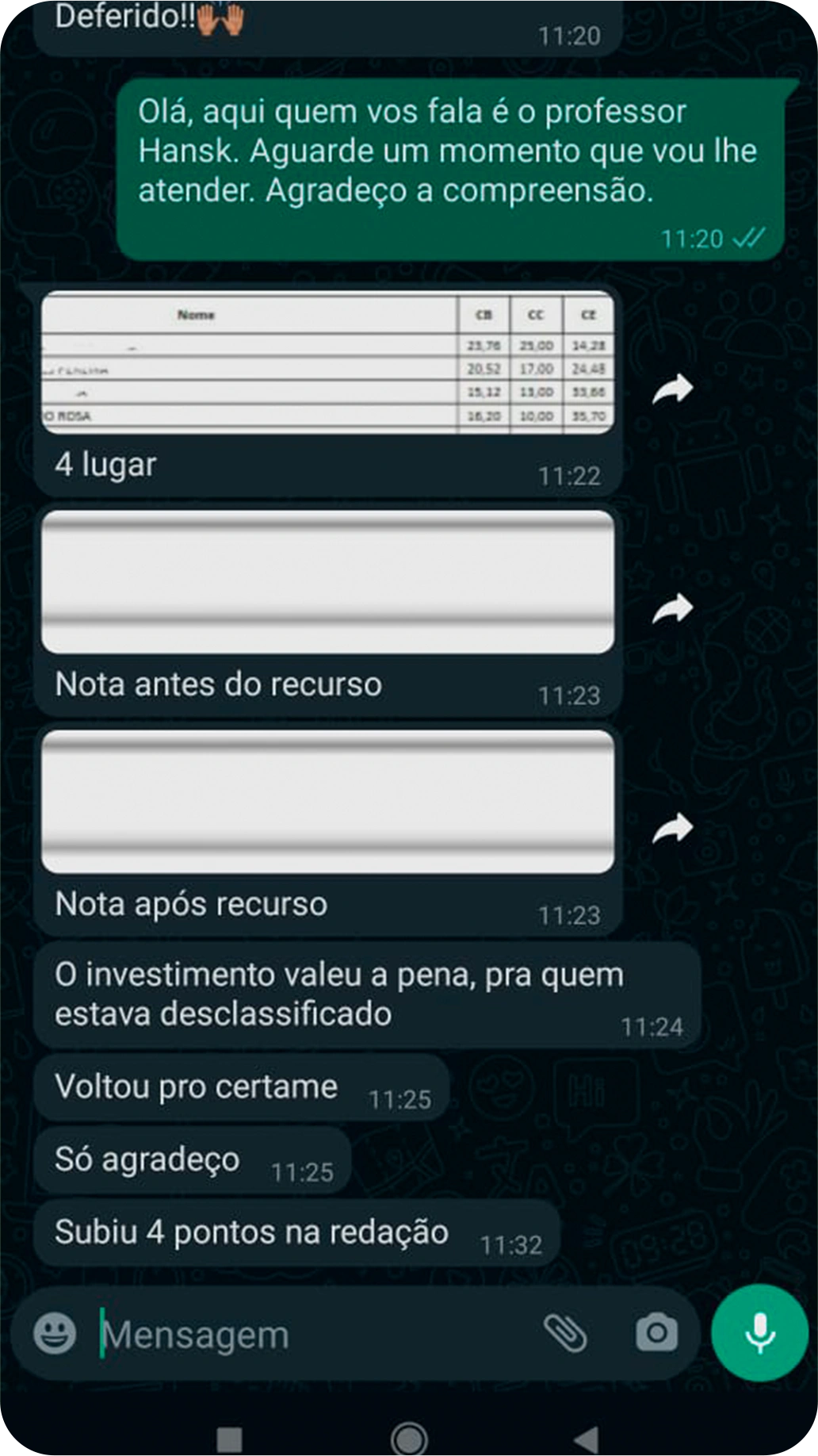Go back with the system back button
This screenshot has height=1456, width=818.
coord(587,1439)
